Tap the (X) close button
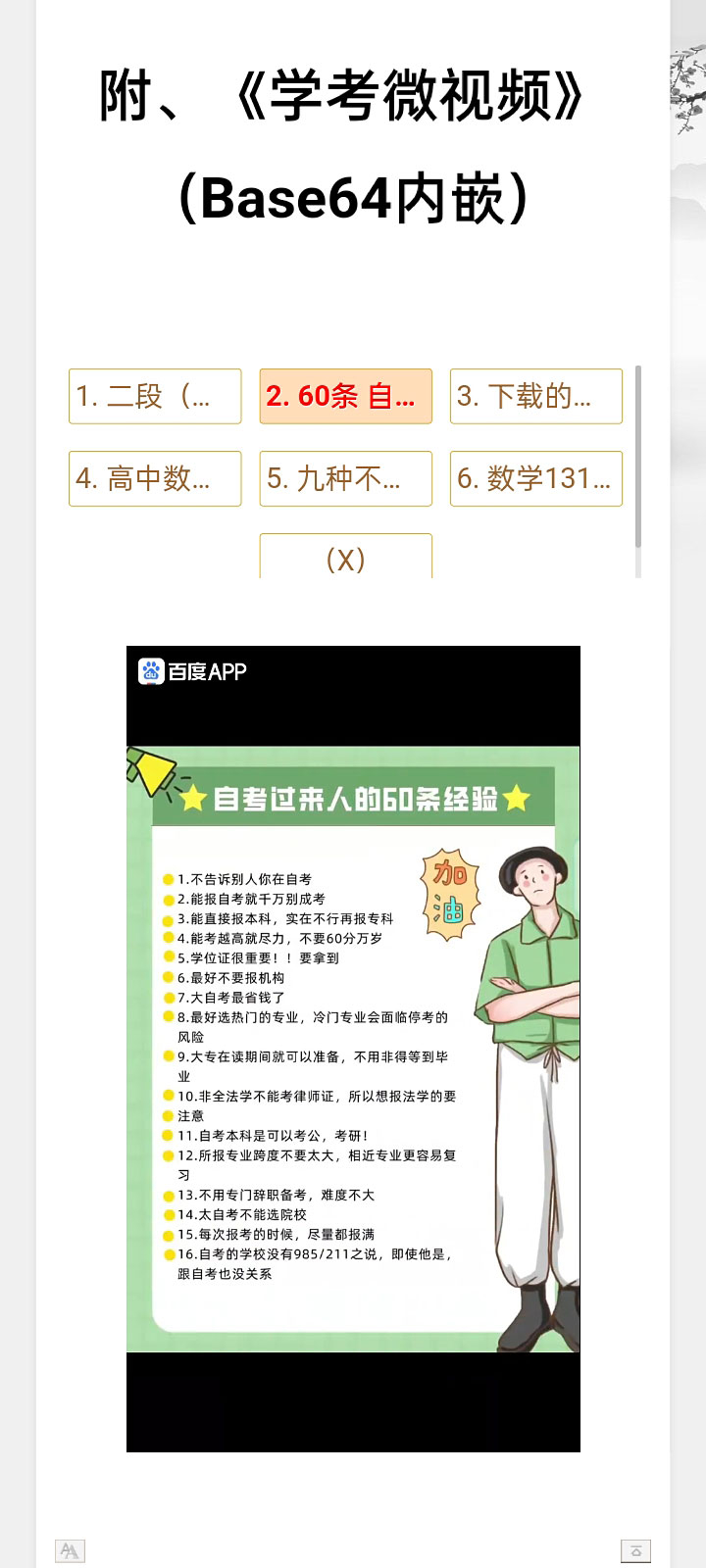706x1568 pixels. point(345,557)
